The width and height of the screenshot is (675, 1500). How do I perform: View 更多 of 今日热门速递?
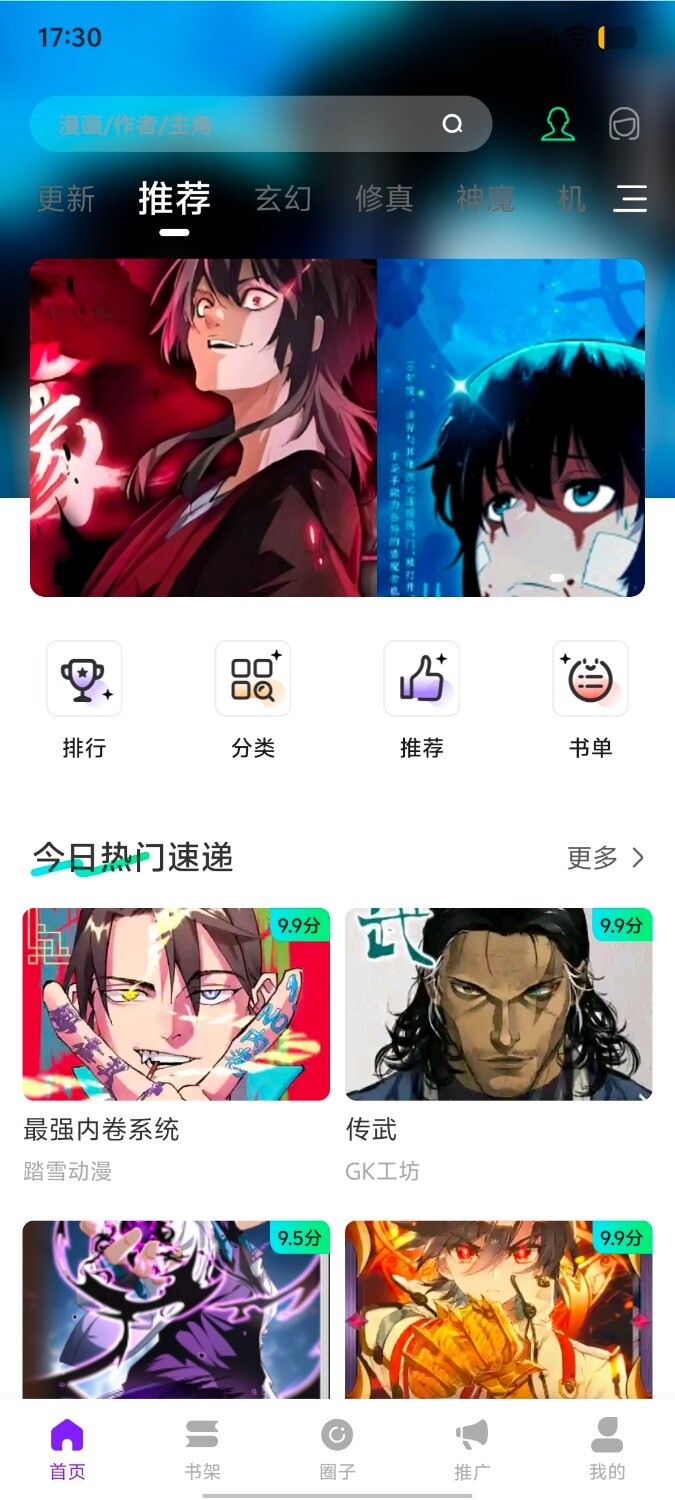tap(606, 858)
